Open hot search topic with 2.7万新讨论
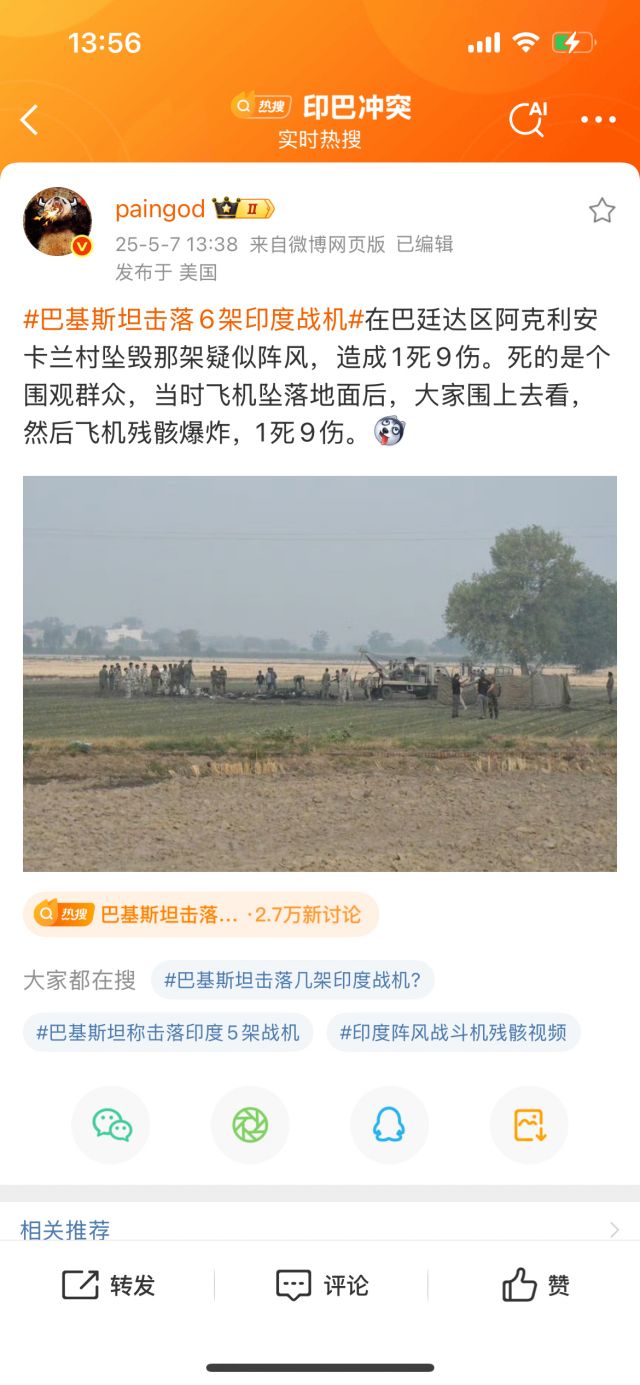 [201, 914]
